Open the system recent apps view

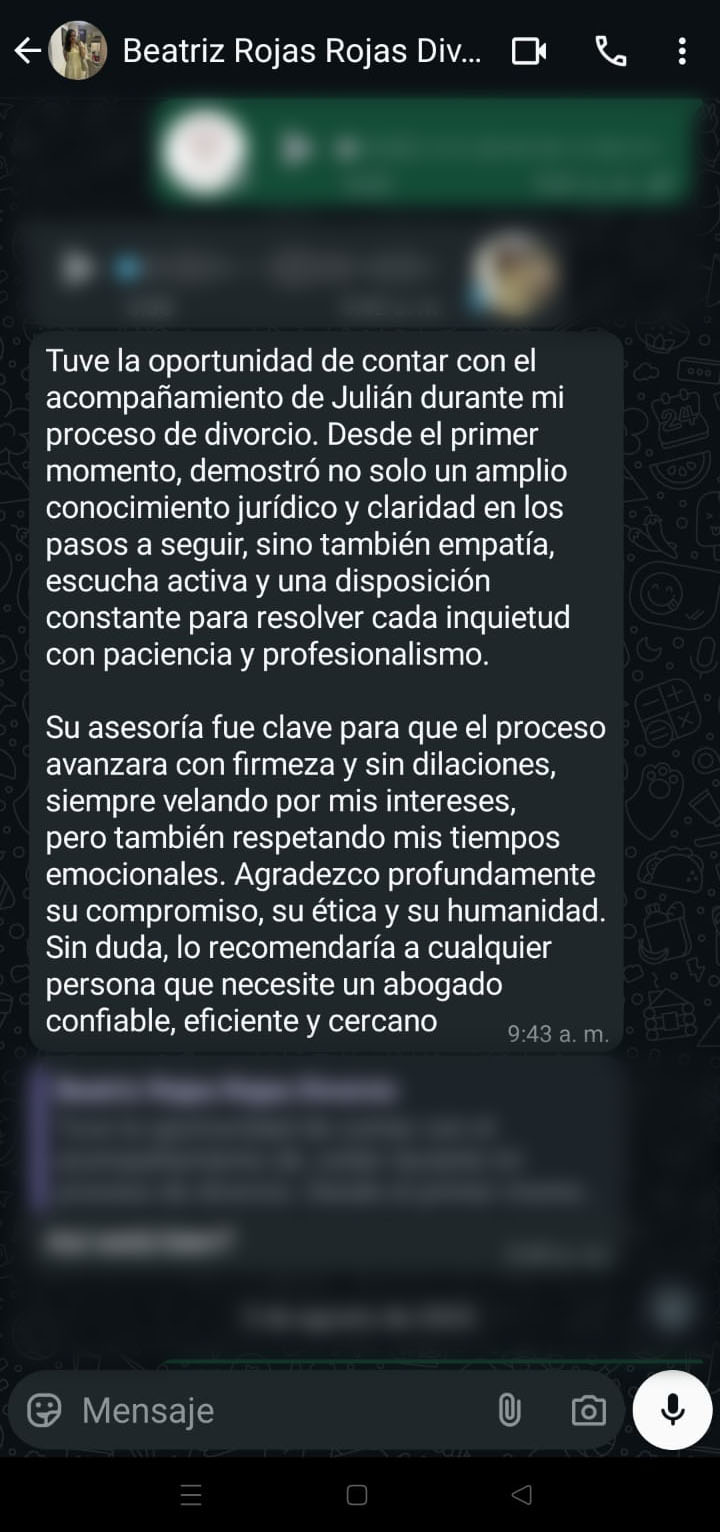point(191,1495)
